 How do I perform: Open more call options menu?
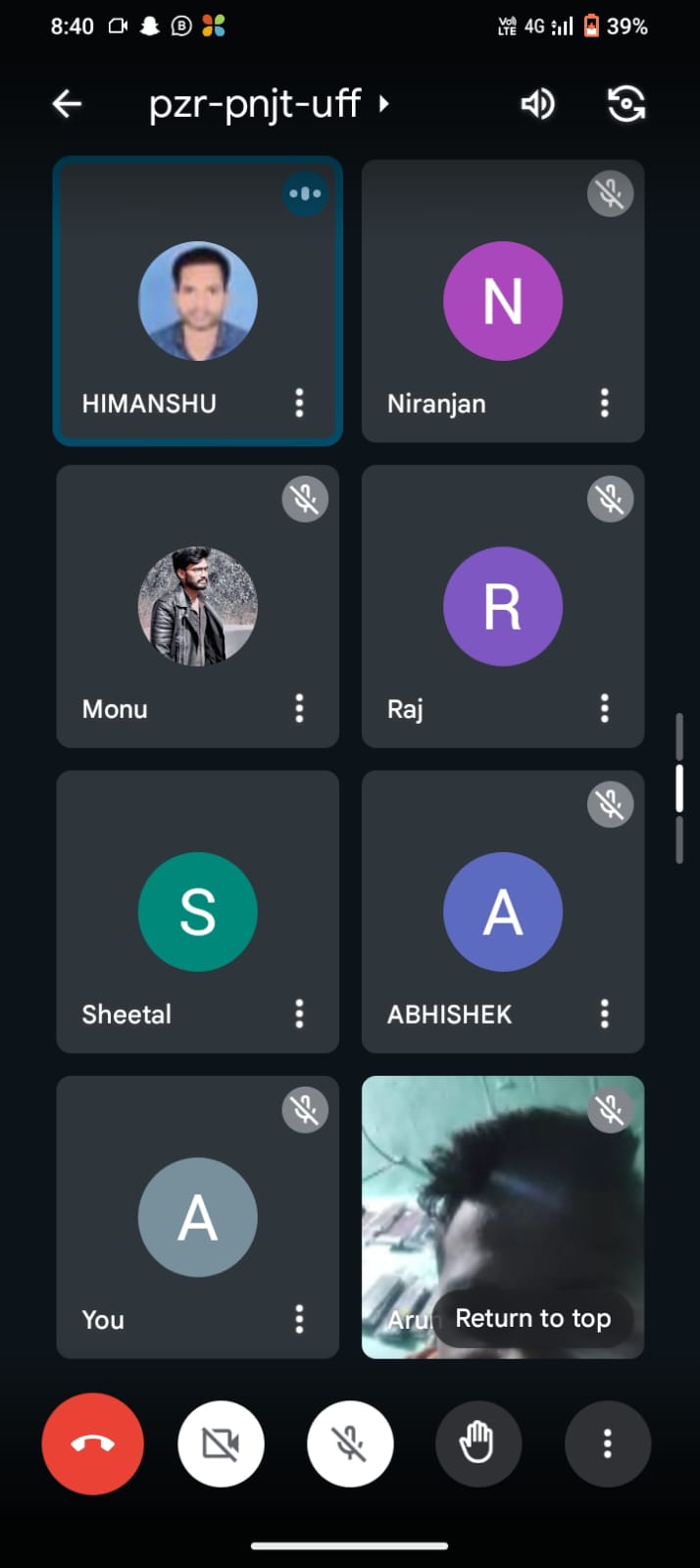607,1443
